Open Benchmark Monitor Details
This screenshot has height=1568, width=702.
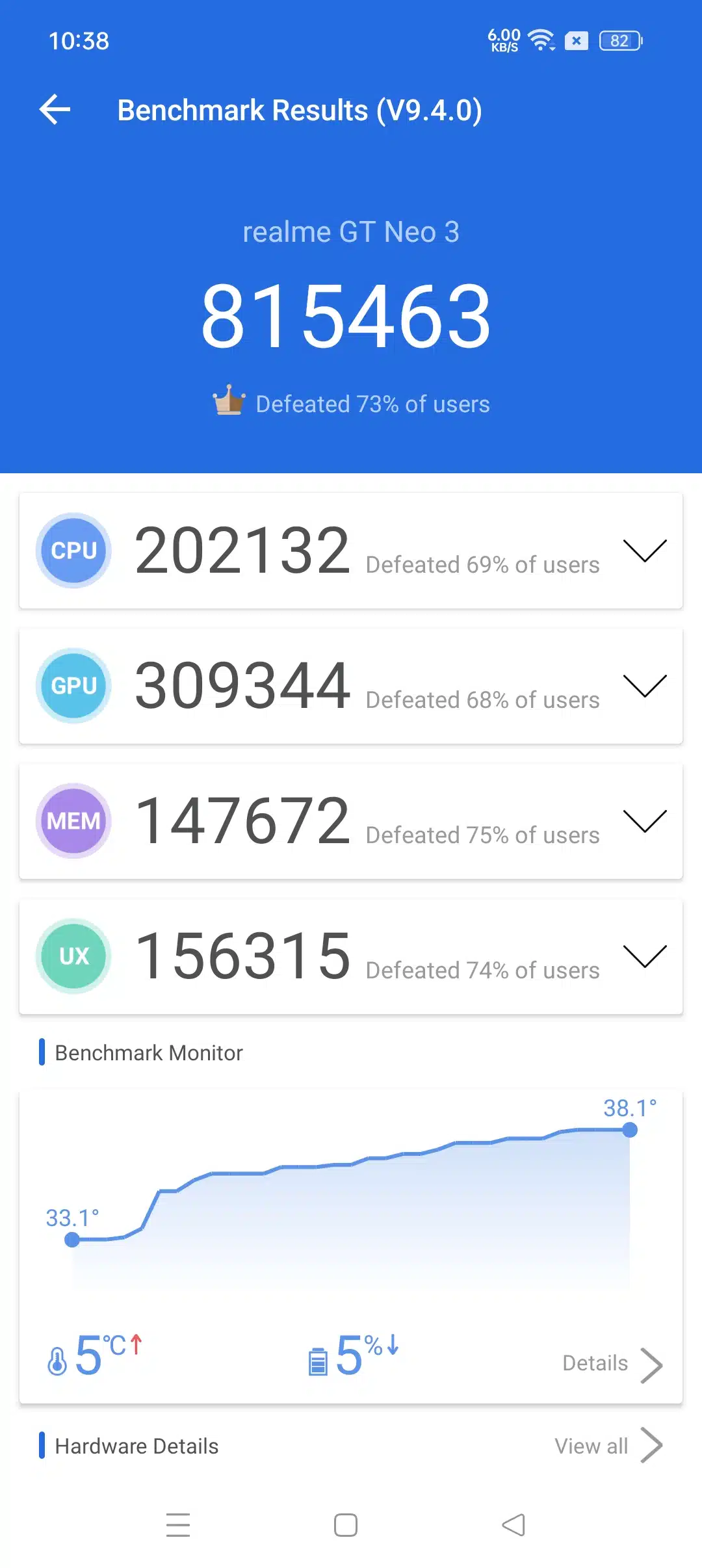coord(611,1363)
